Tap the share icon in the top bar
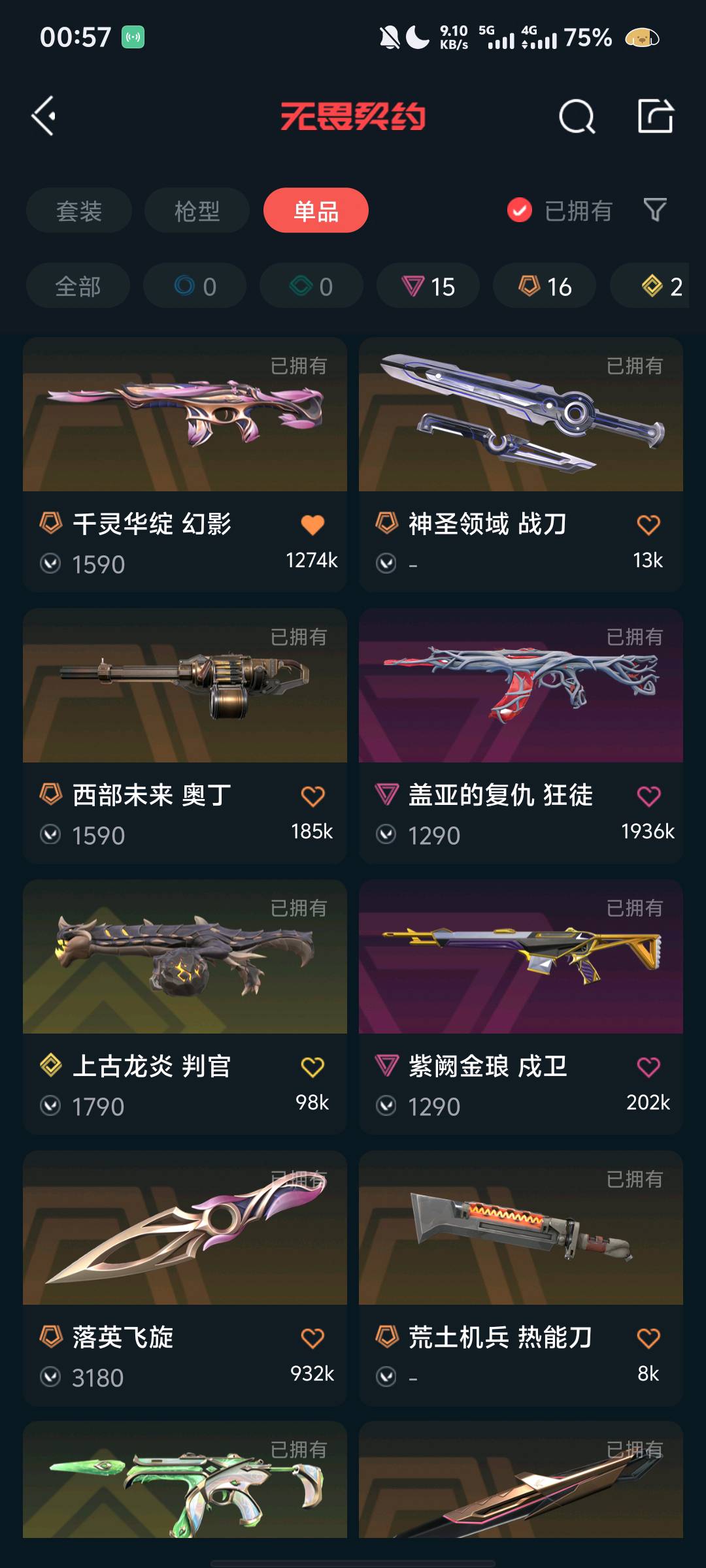Image resolution: width=706 pixels, height=1568 pixels. click(655, 116)
